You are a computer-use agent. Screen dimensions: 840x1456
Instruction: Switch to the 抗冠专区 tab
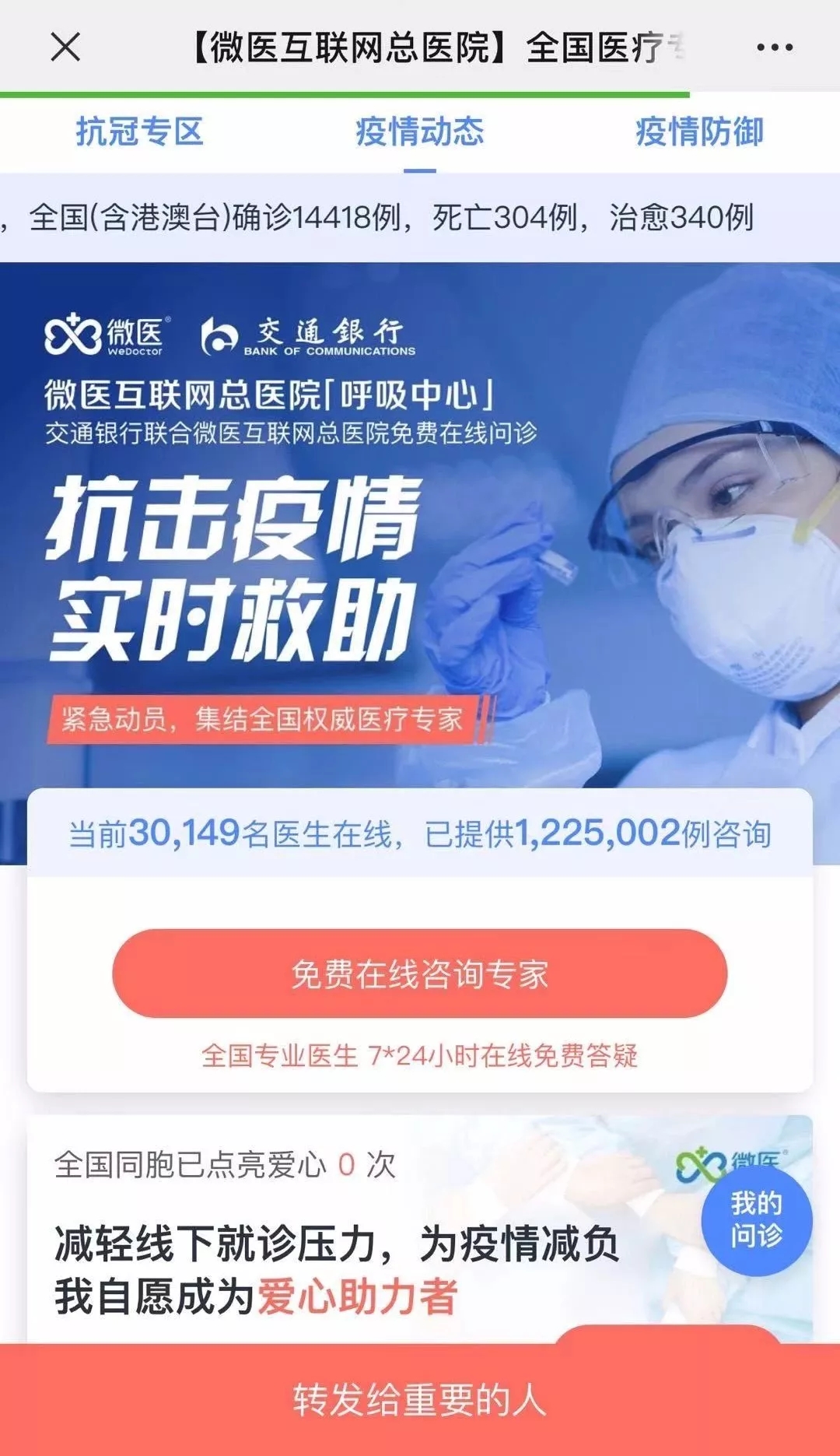point(140,132)
